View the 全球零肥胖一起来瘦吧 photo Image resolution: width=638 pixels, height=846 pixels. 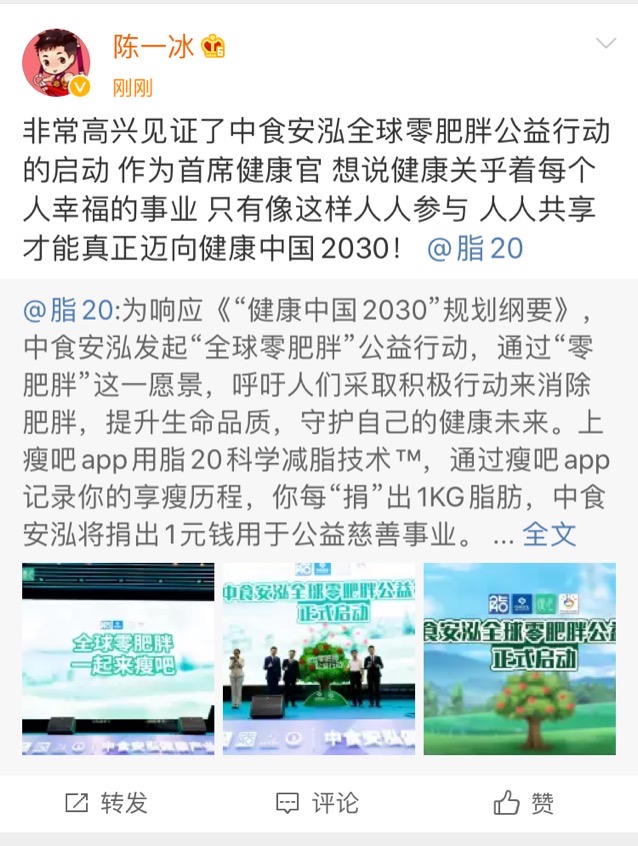[x=118, y=658]
